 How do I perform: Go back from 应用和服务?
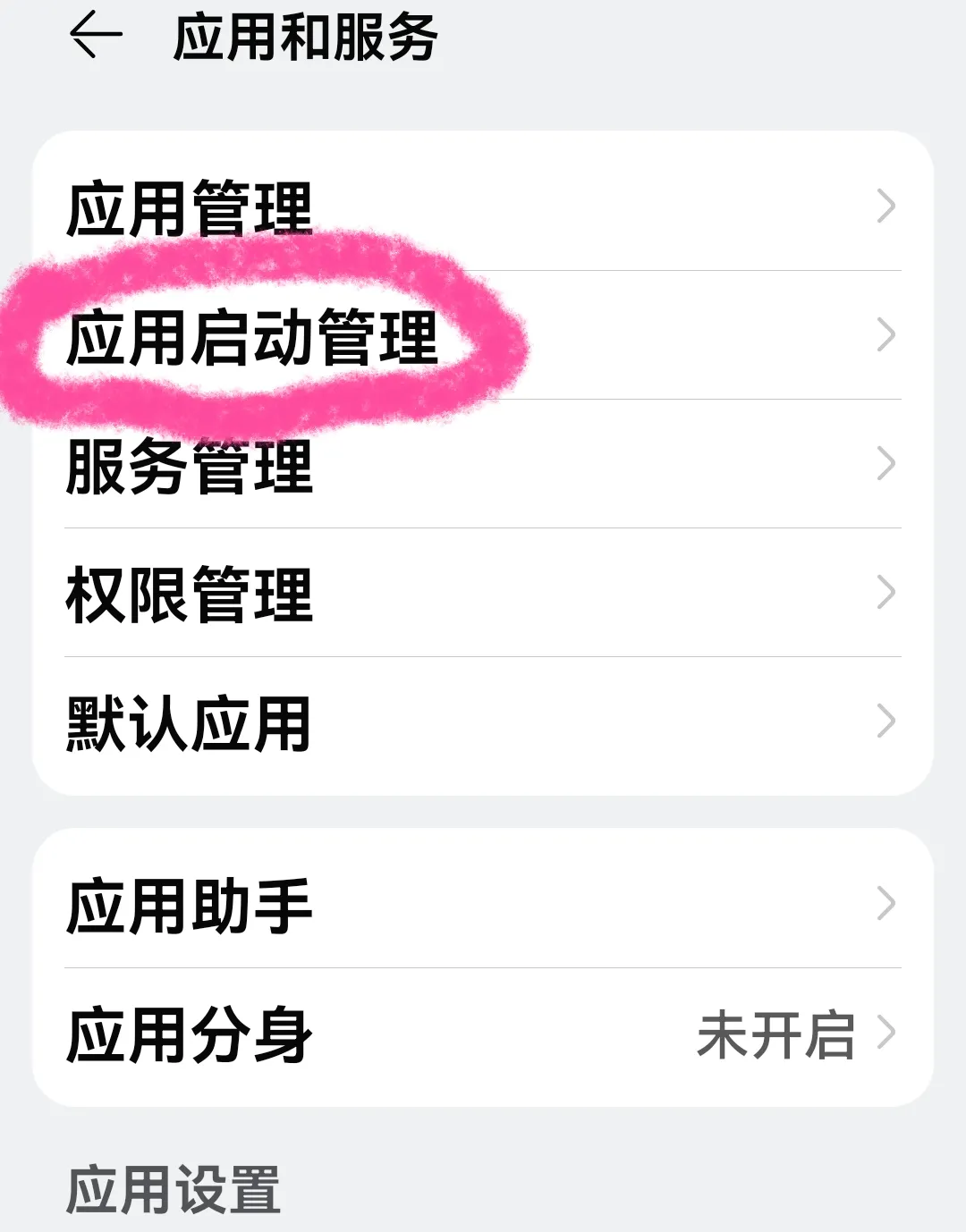(95, 38)
